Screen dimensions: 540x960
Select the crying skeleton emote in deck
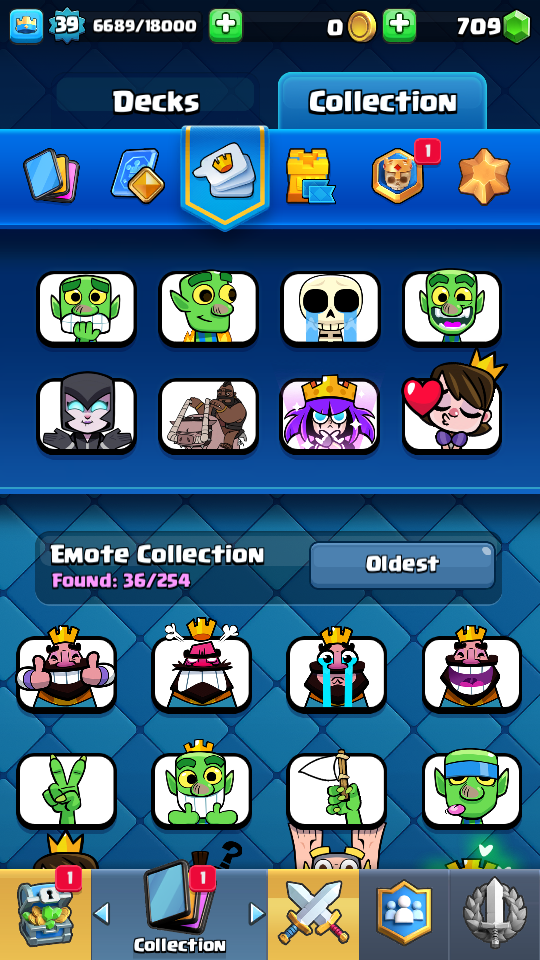tap(331, 309)
